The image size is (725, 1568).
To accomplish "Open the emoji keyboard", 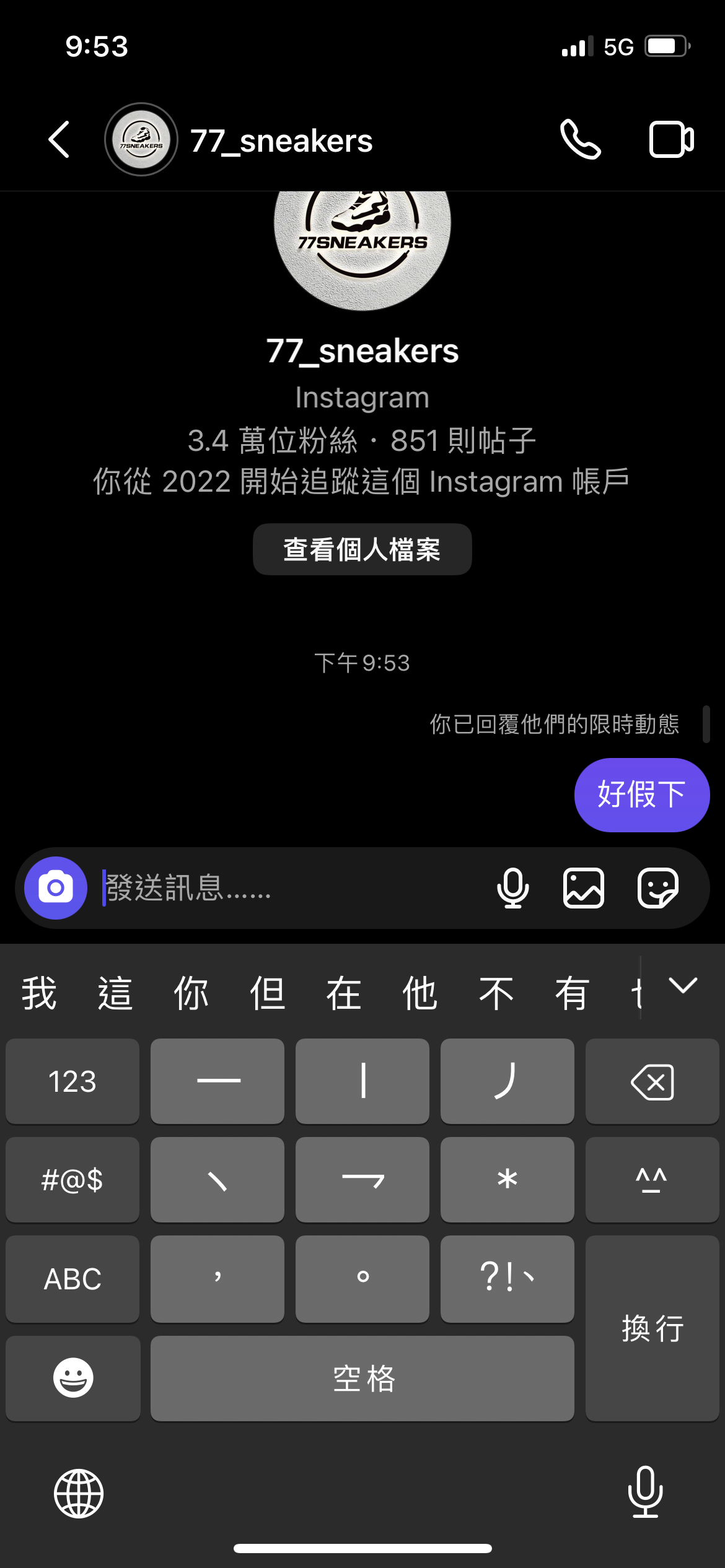I will [x=73, y=1378].
